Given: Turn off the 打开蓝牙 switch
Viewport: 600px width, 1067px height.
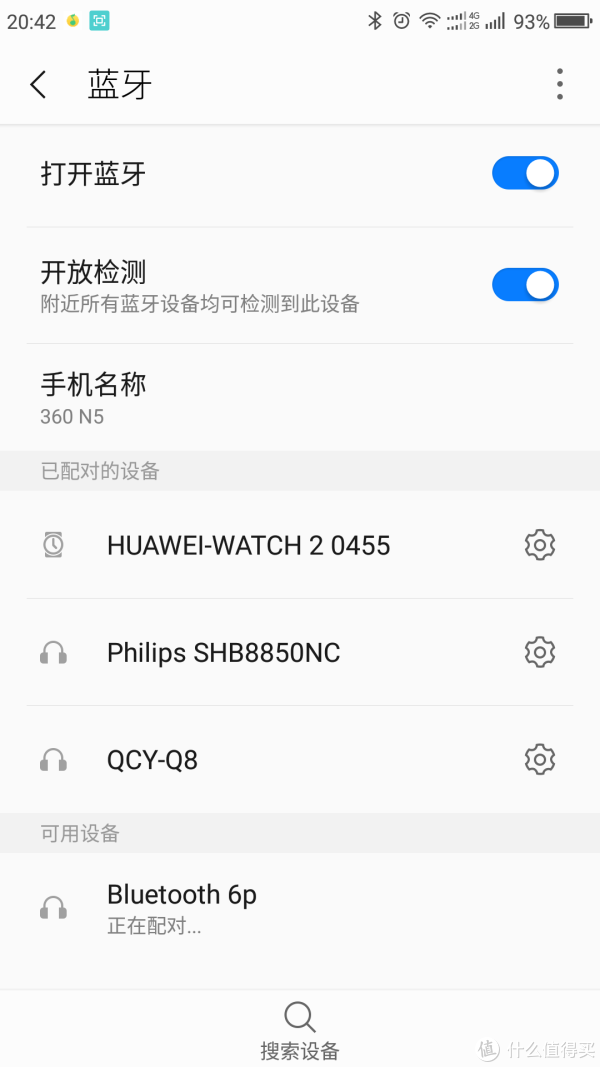Looking at the screenshot, I should coord(525,173).
